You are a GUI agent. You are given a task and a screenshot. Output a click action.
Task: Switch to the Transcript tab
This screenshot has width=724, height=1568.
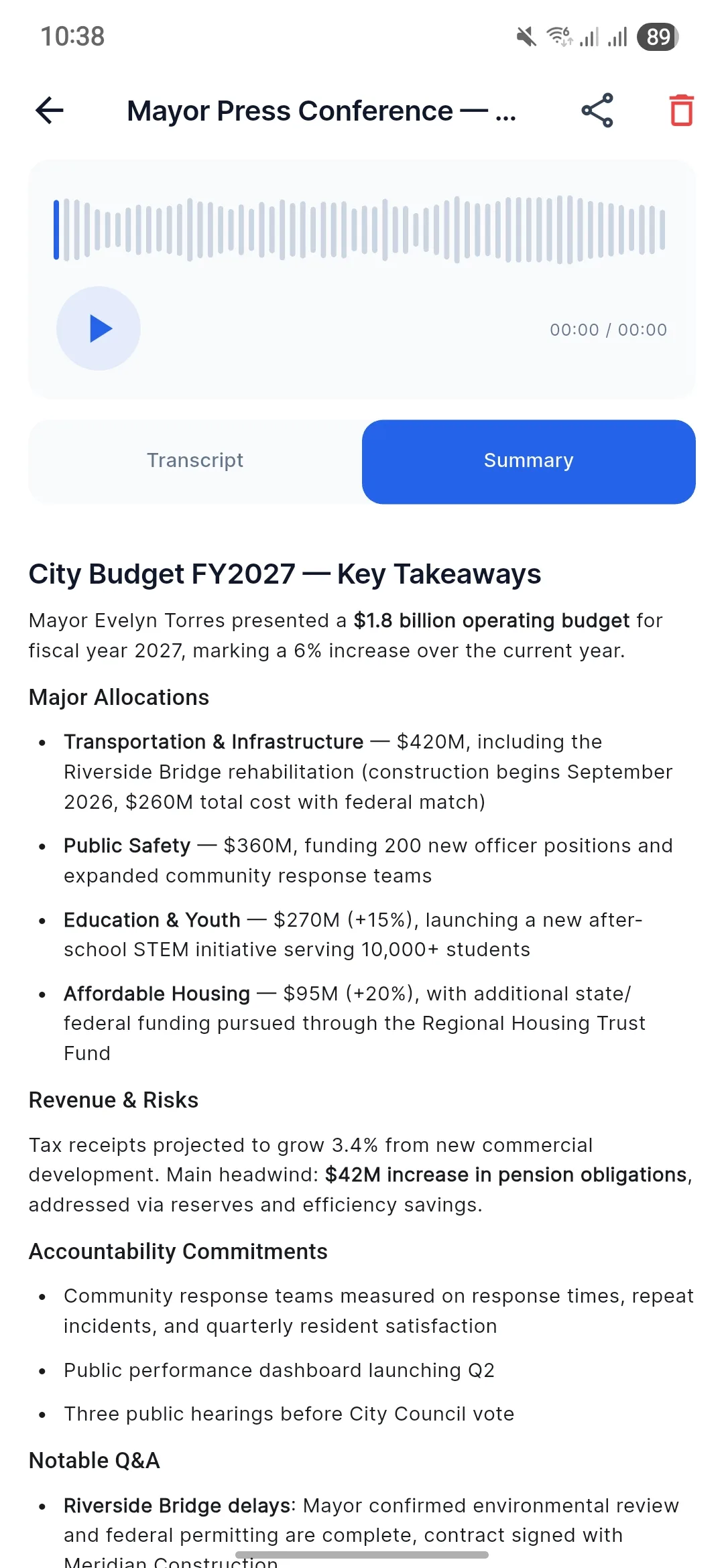click(194, 460)
